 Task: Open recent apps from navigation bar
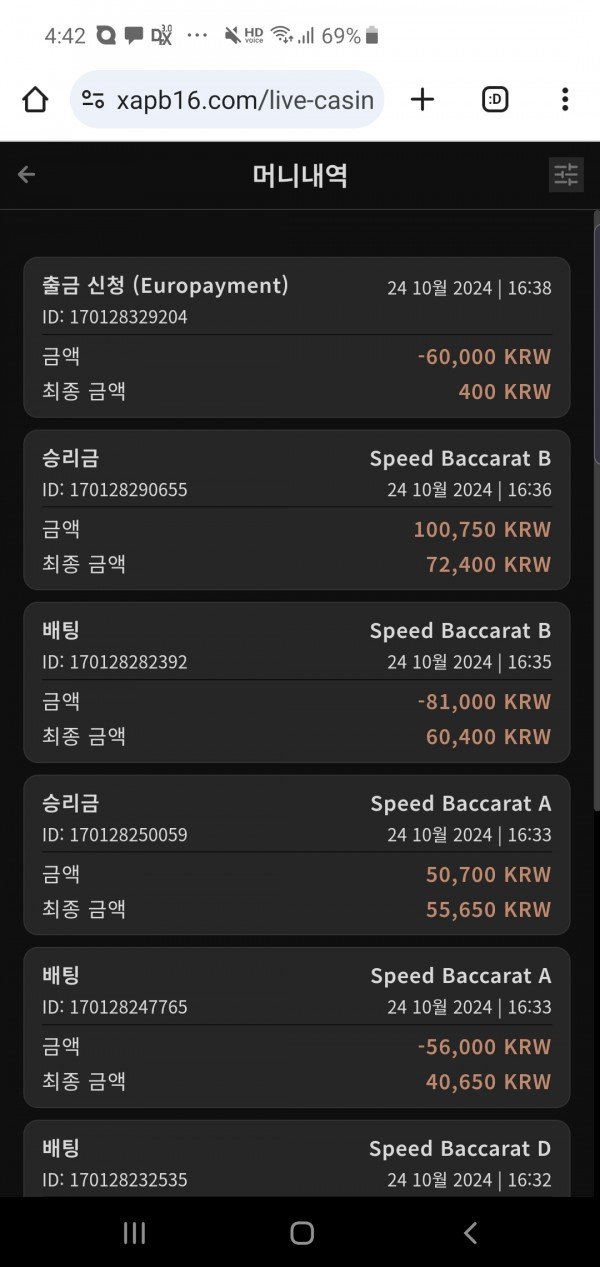coord(134,1233)
